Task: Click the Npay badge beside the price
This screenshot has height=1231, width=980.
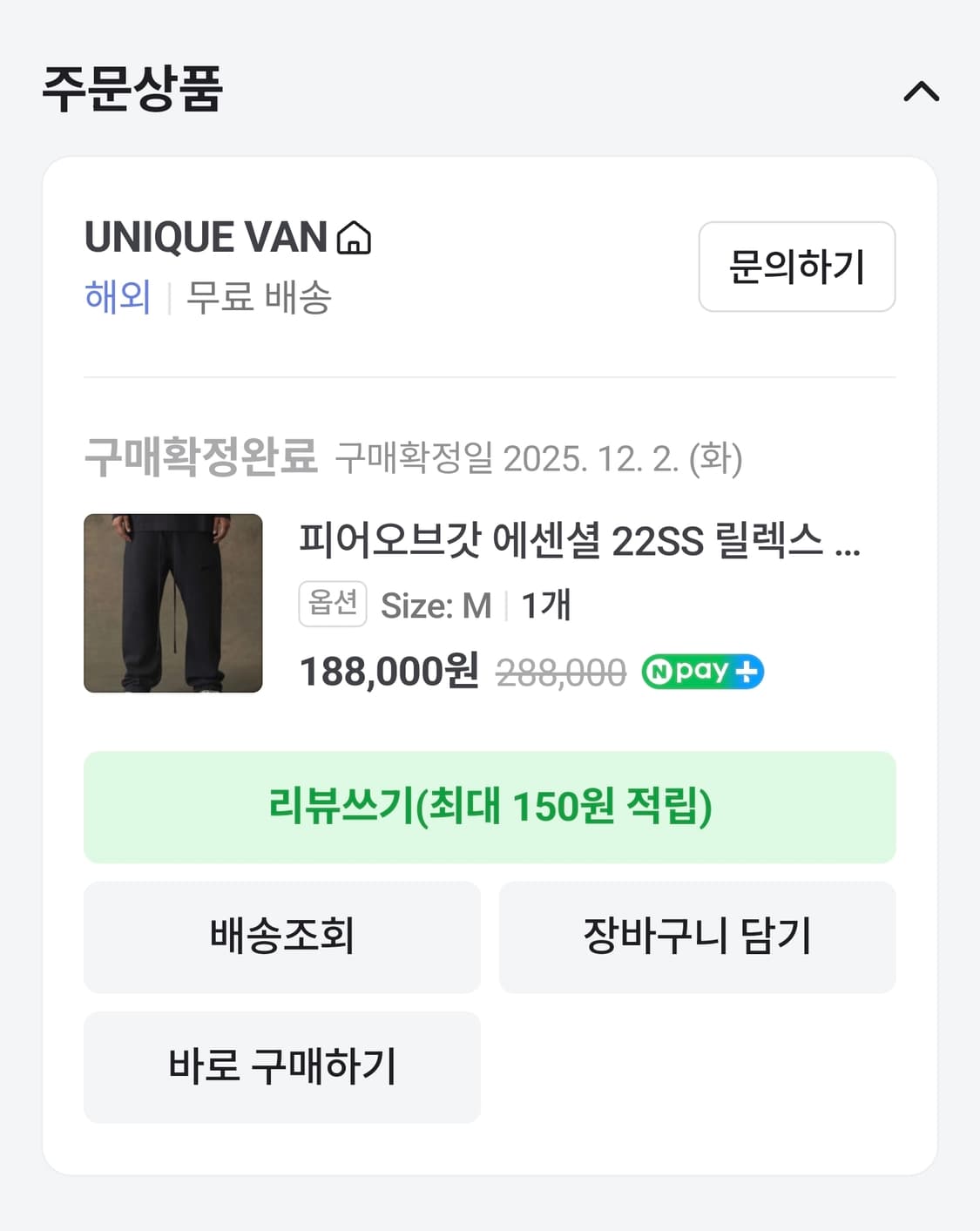Action: (701, 671)
